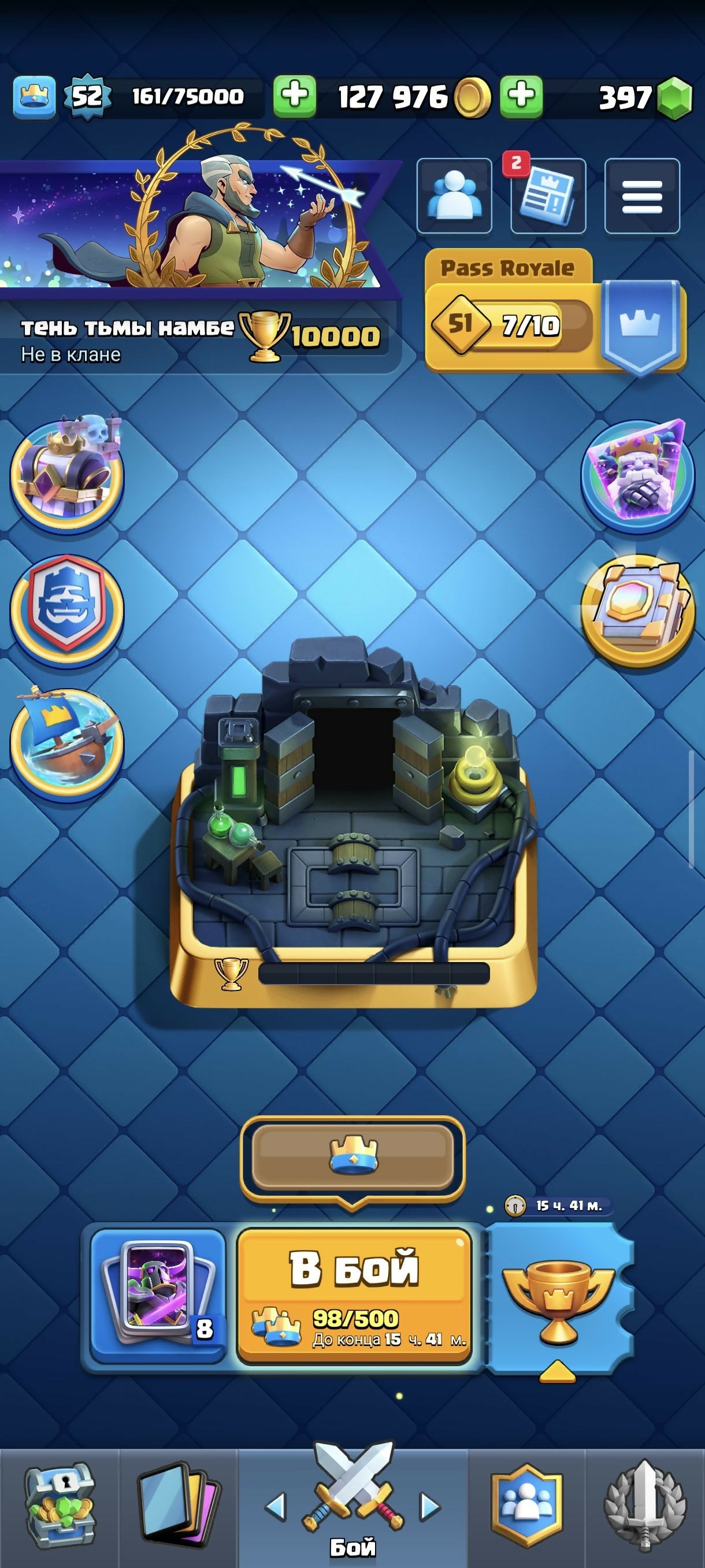Open the news feed with 2 notifications
The height and width of the screenshot is (1568, 705).
pos(547,196)
